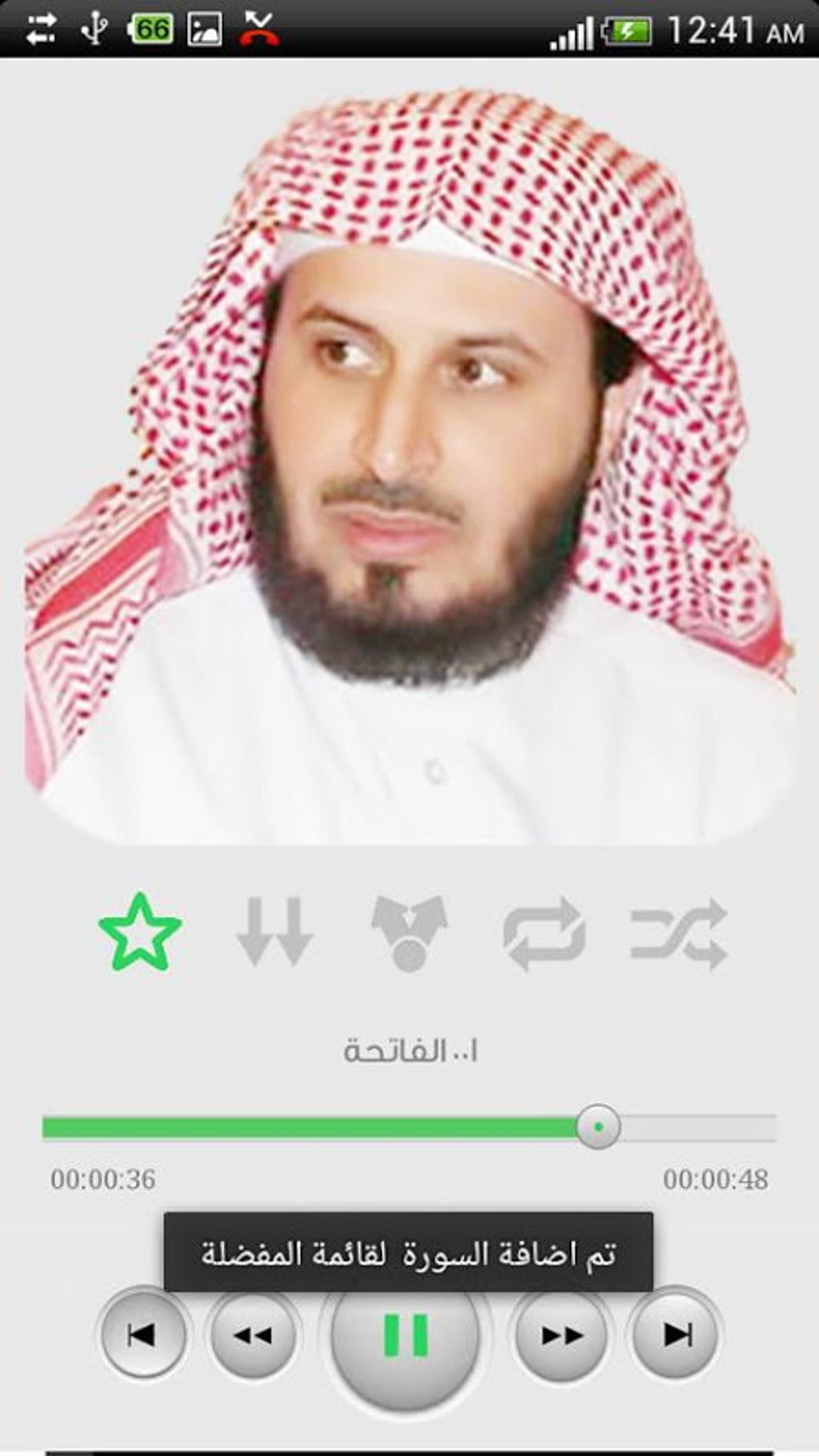The width and height of the screenshot is (819, 1456).
Task: Toggle shuffle playback
Action: [x=678, y=933]
